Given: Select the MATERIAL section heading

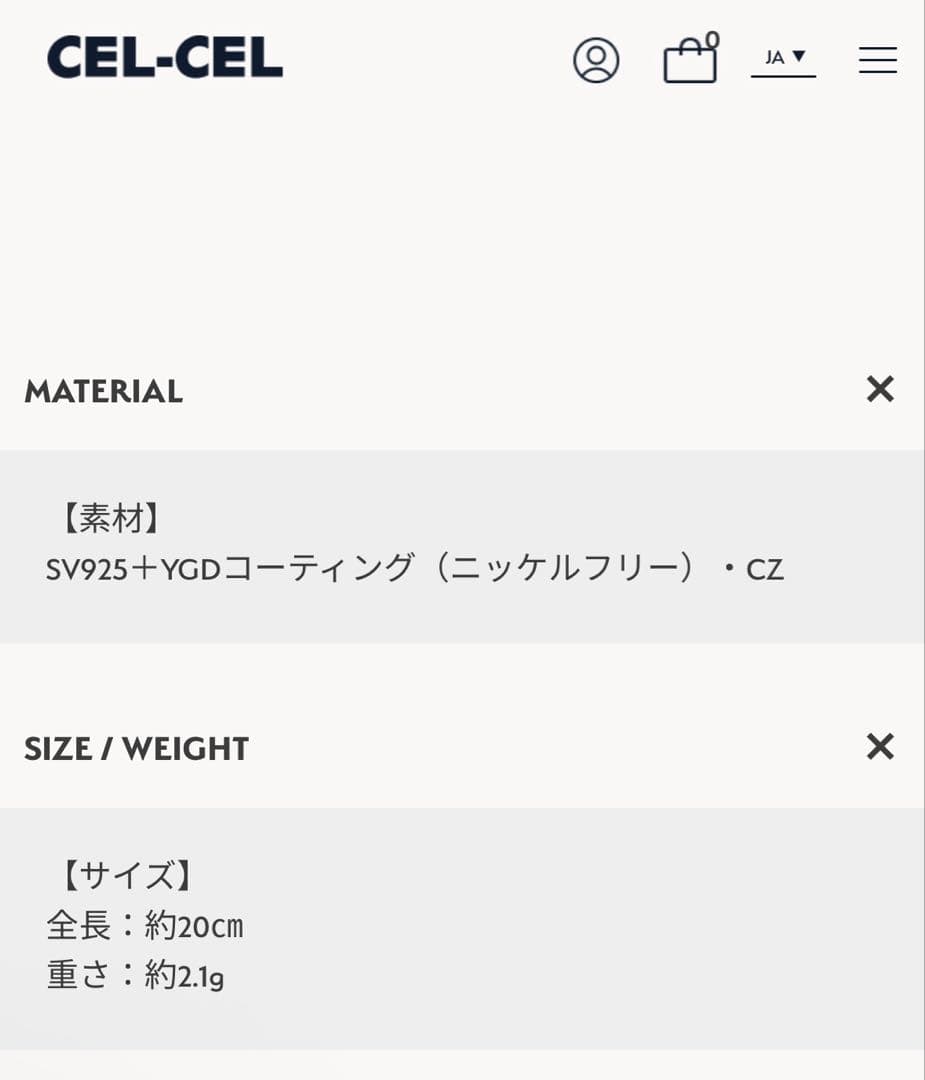Looking at the screenshot, I should (x=104, y=391).
